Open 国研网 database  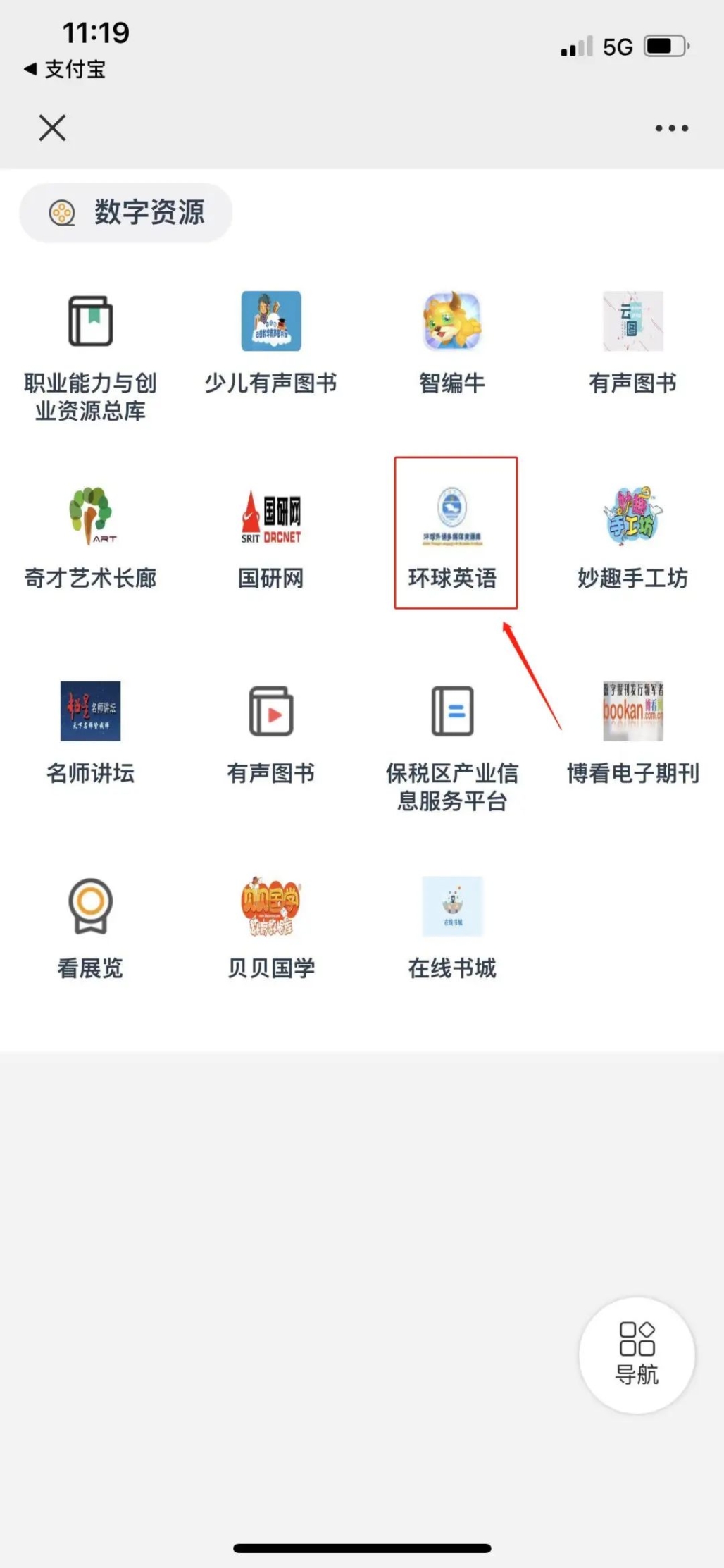tap(271, 537)
